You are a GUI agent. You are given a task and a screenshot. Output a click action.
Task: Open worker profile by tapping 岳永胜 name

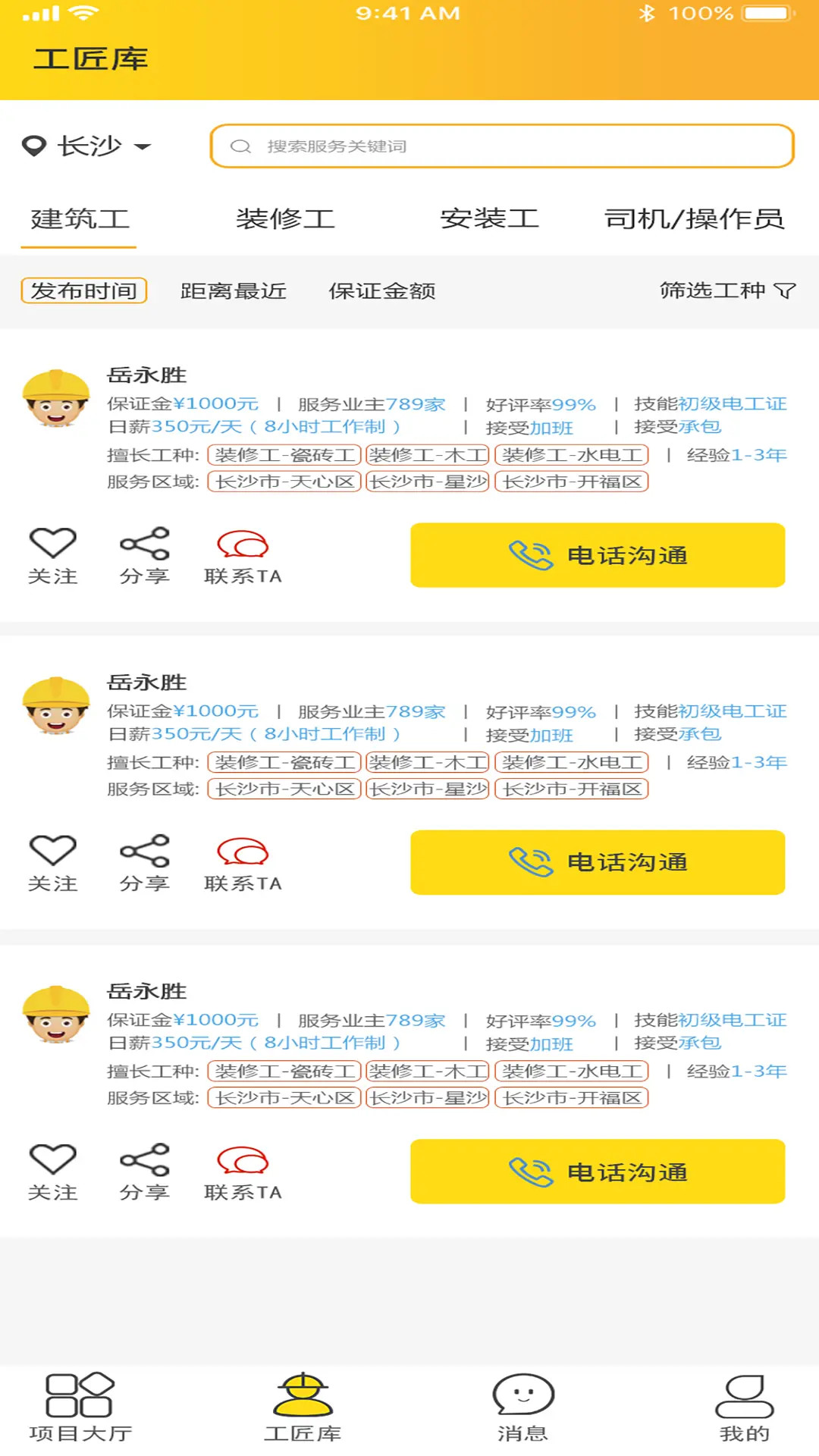point(146,374)
